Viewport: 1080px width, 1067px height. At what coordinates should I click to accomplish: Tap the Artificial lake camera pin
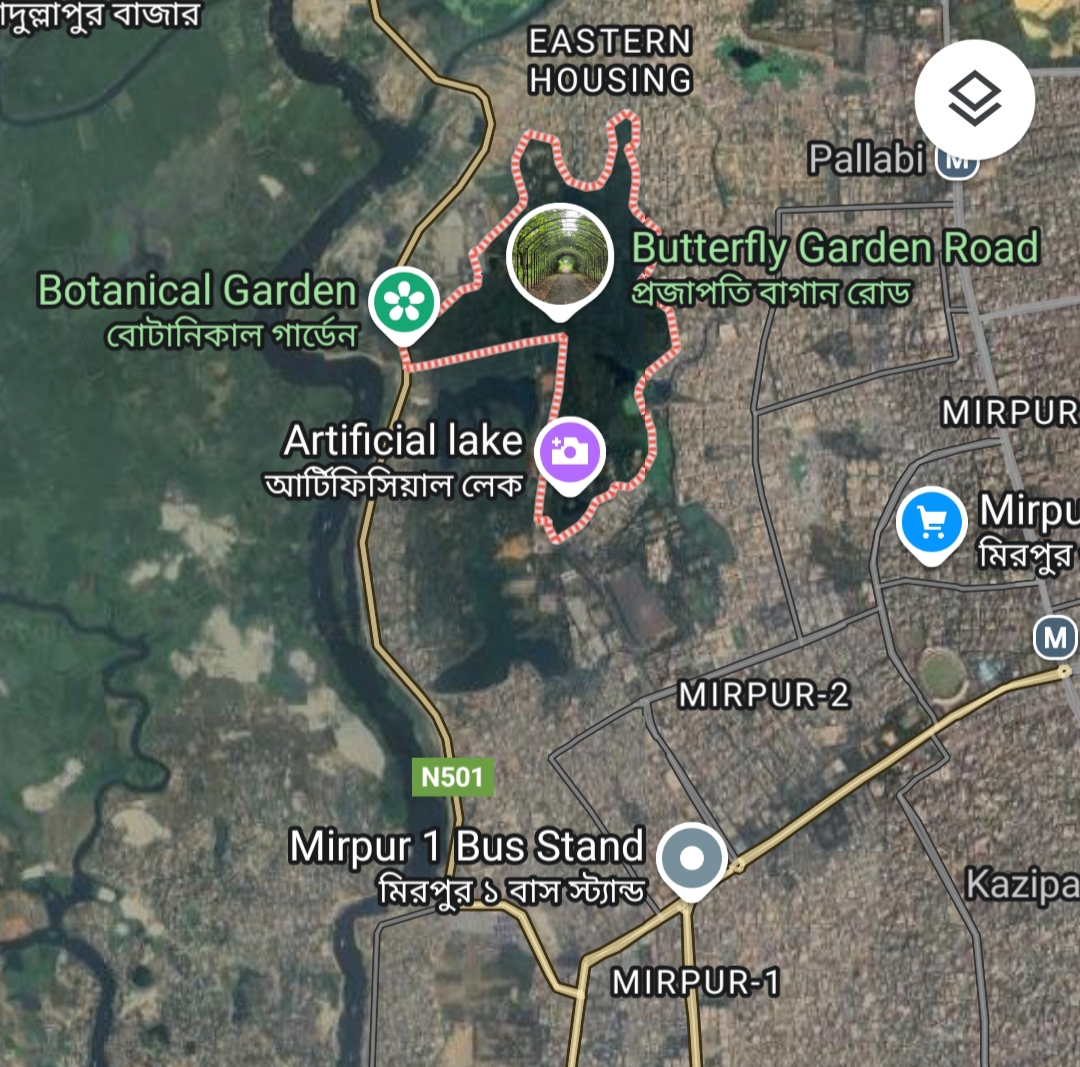tap(570, 455)
